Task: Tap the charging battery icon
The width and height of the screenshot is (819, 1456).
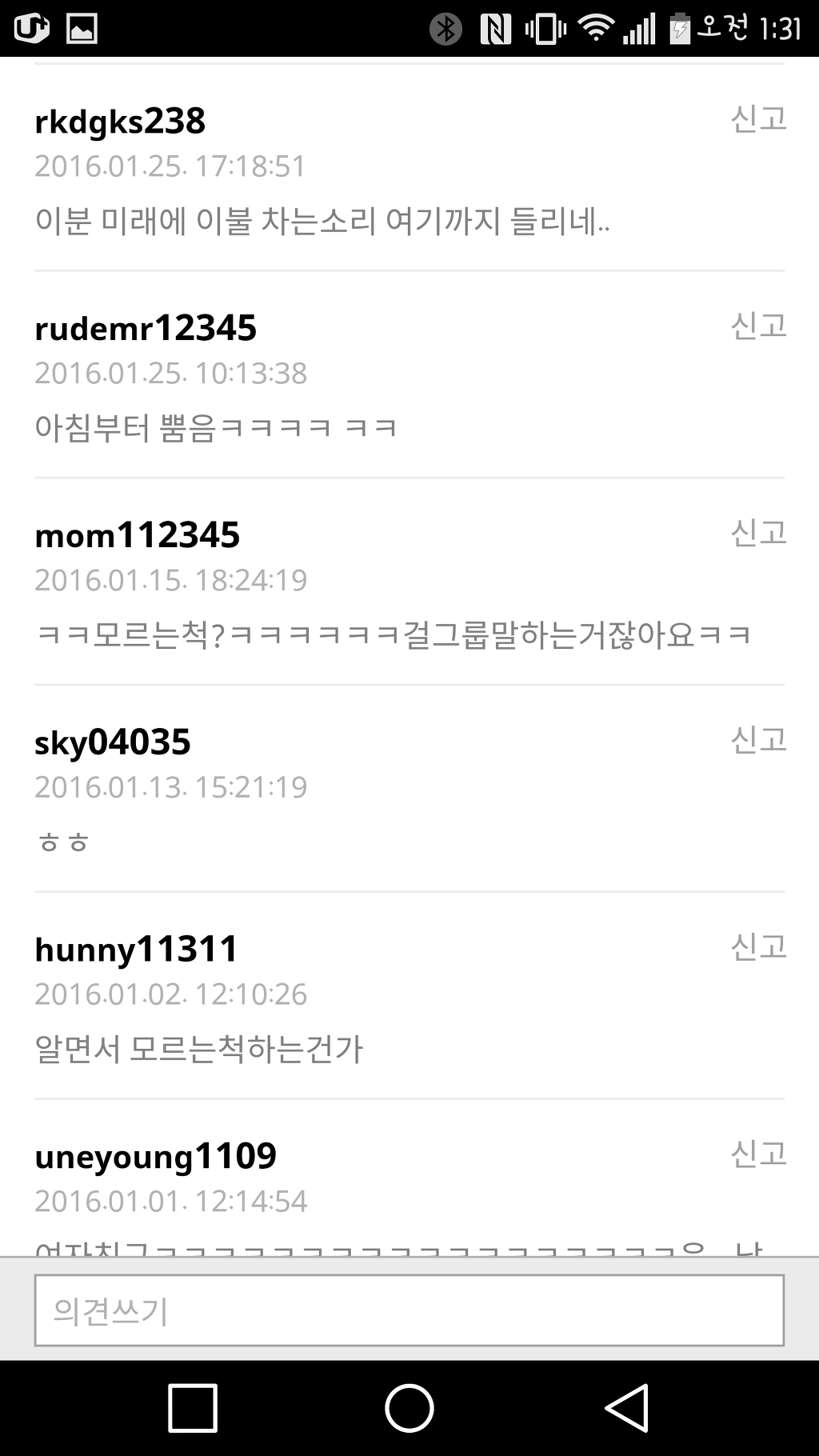Action: click(681, 26)
